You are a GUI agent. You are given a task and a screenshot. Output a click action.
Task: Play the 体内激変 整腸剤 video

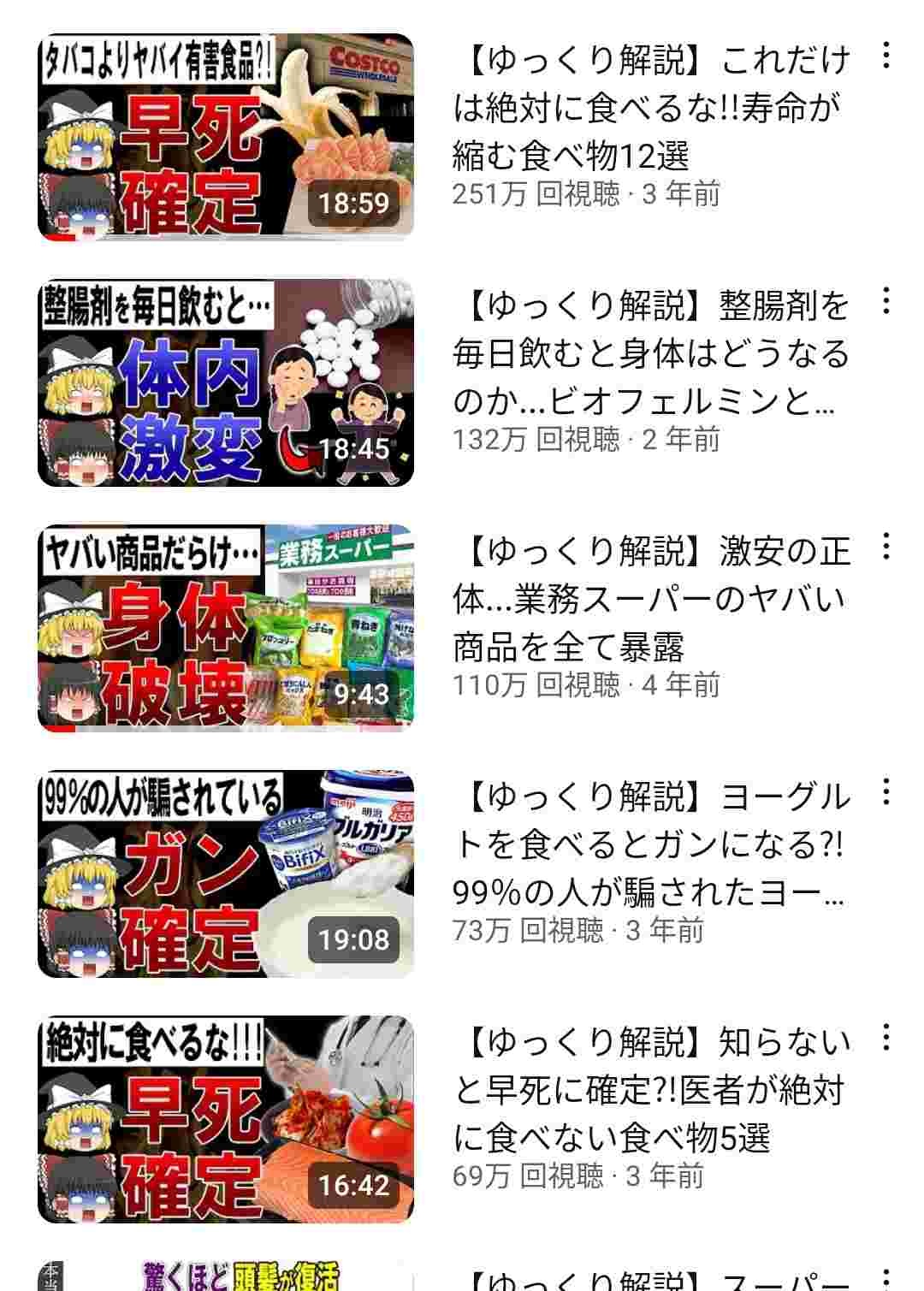[226, 382]
